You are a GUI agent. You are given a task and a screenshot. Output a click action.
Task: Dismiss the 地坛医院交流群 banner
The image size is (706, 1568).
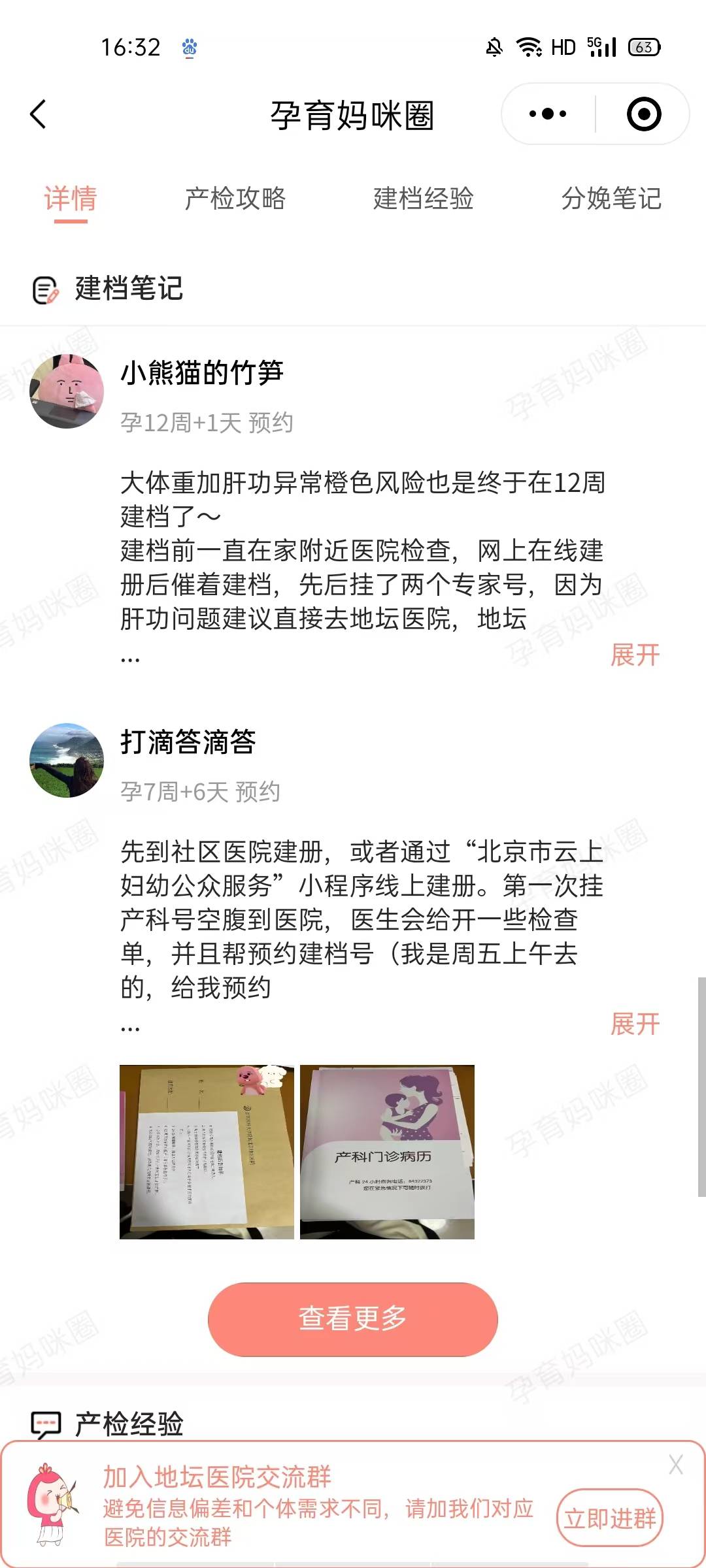click(x=675, y=1465)
